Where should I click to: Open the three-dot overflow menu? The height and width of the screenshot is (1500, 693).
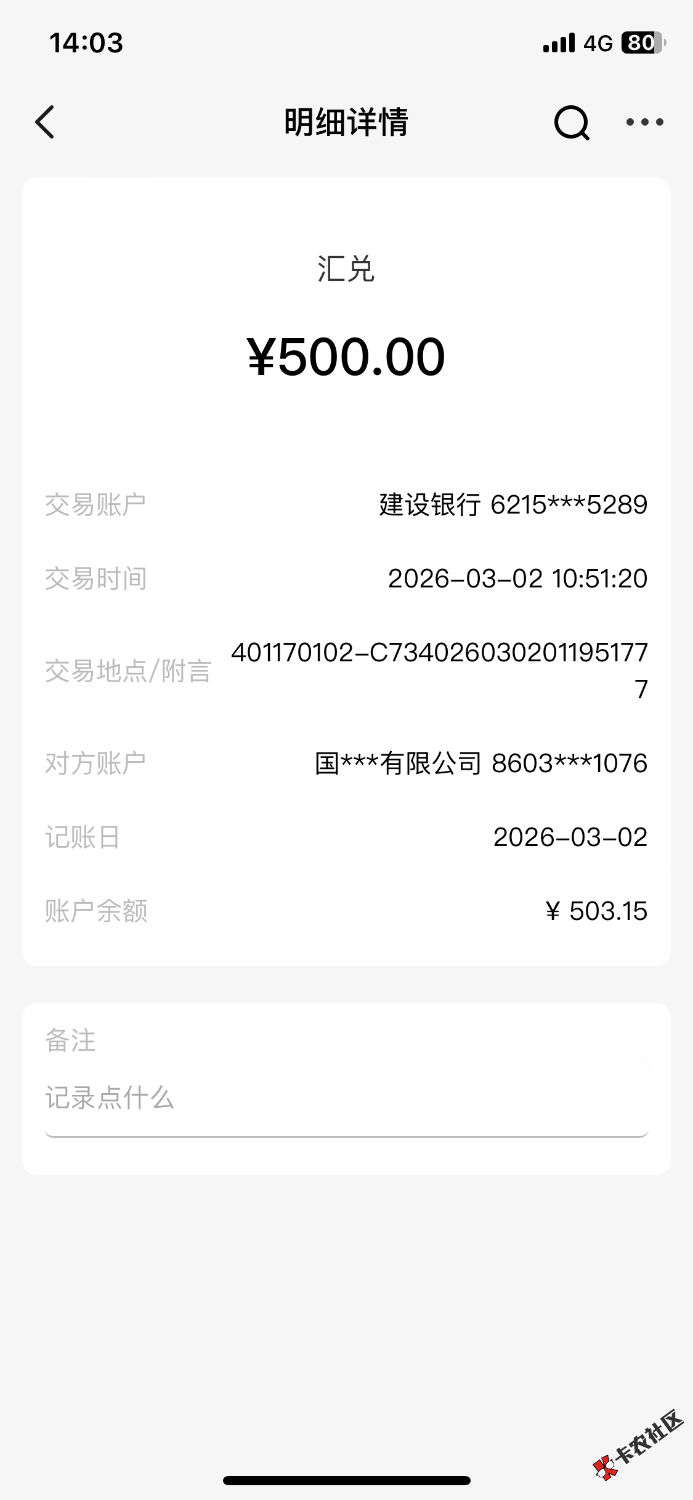(644, 123)
